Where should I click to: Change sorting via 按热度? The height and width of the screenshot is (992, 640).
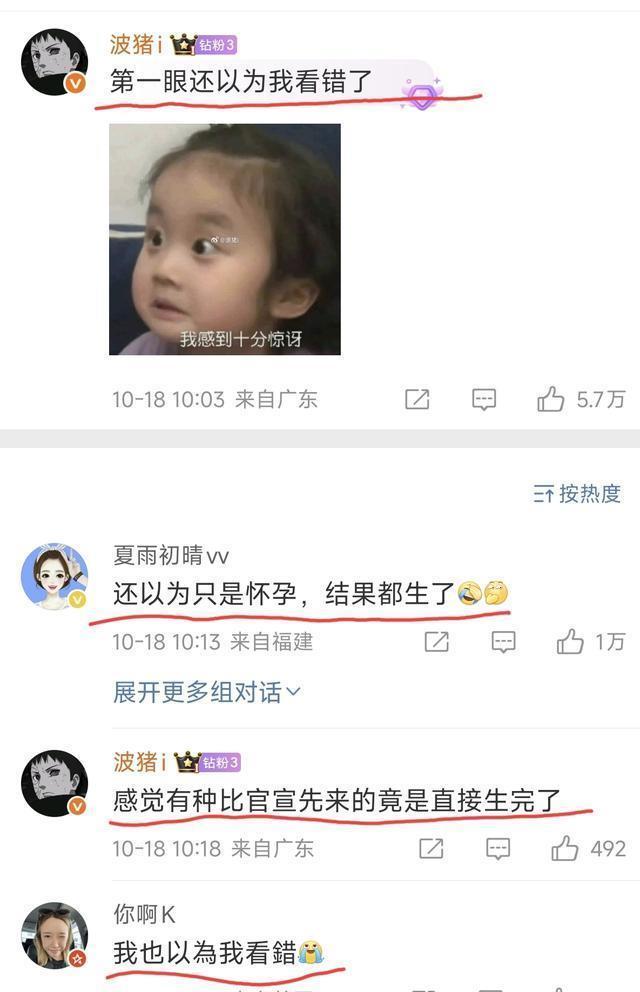577,493
